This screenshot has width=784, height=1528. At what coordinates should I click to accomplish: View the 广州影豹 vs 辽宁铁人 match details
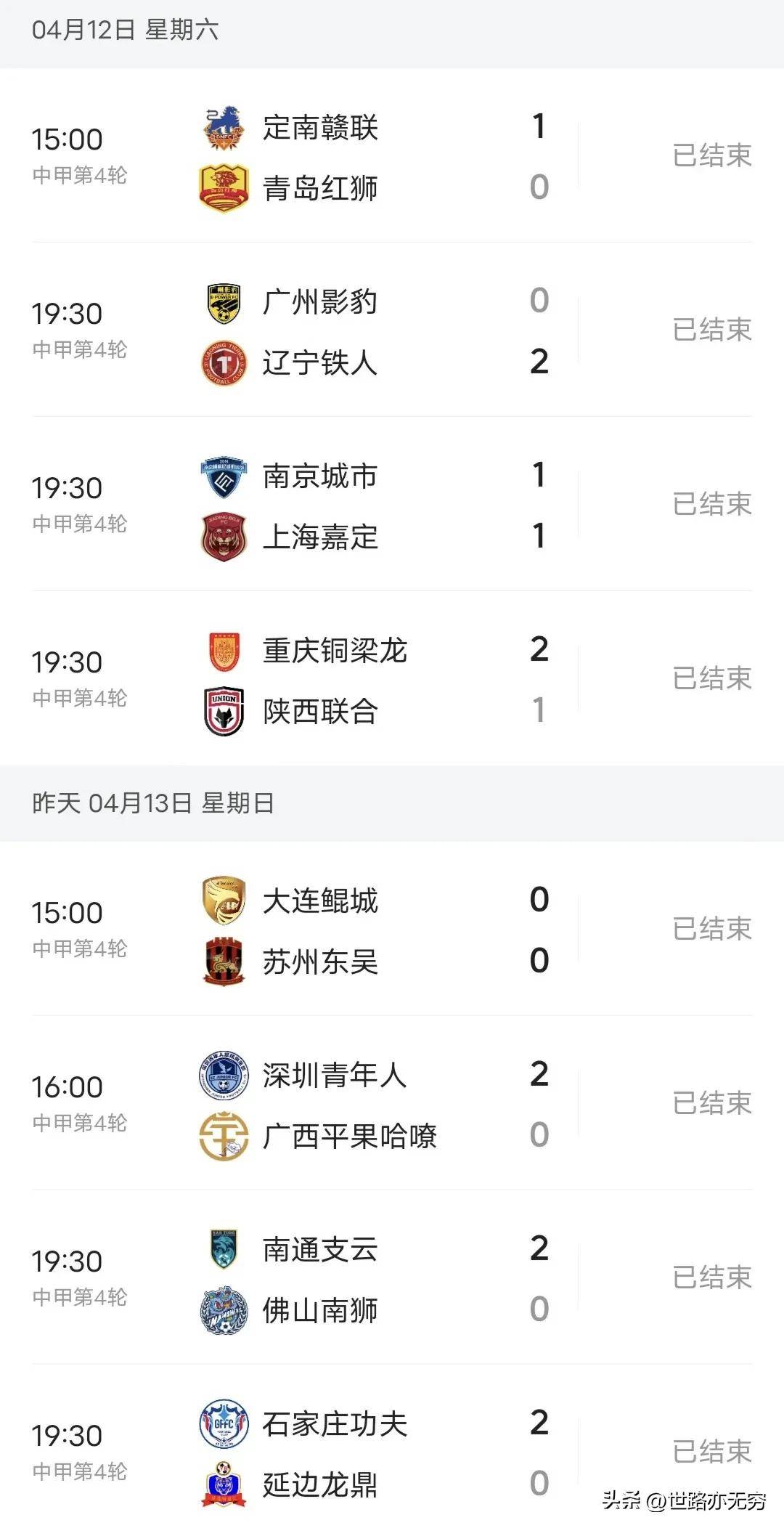click(392, 330)
